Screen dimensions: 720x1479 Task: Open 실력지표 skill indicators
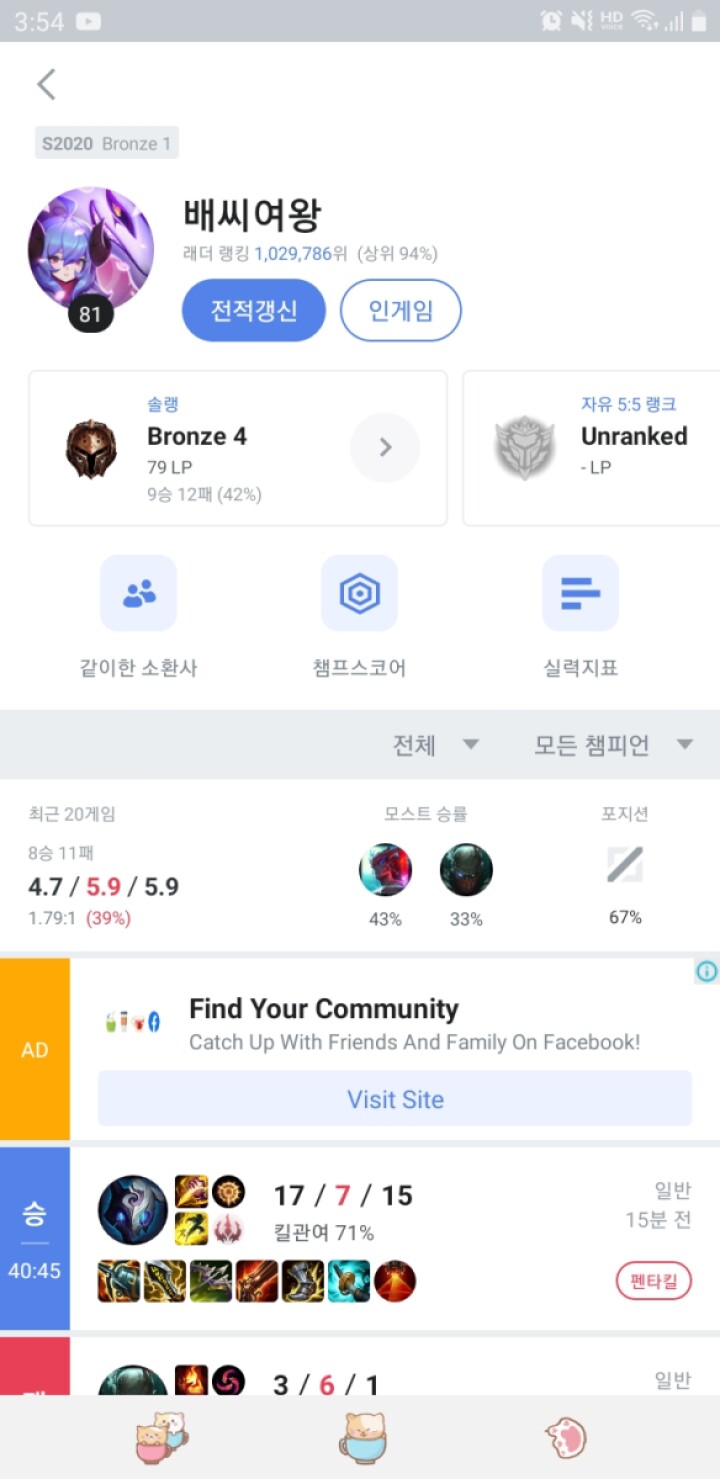click(x=580, y=617)
